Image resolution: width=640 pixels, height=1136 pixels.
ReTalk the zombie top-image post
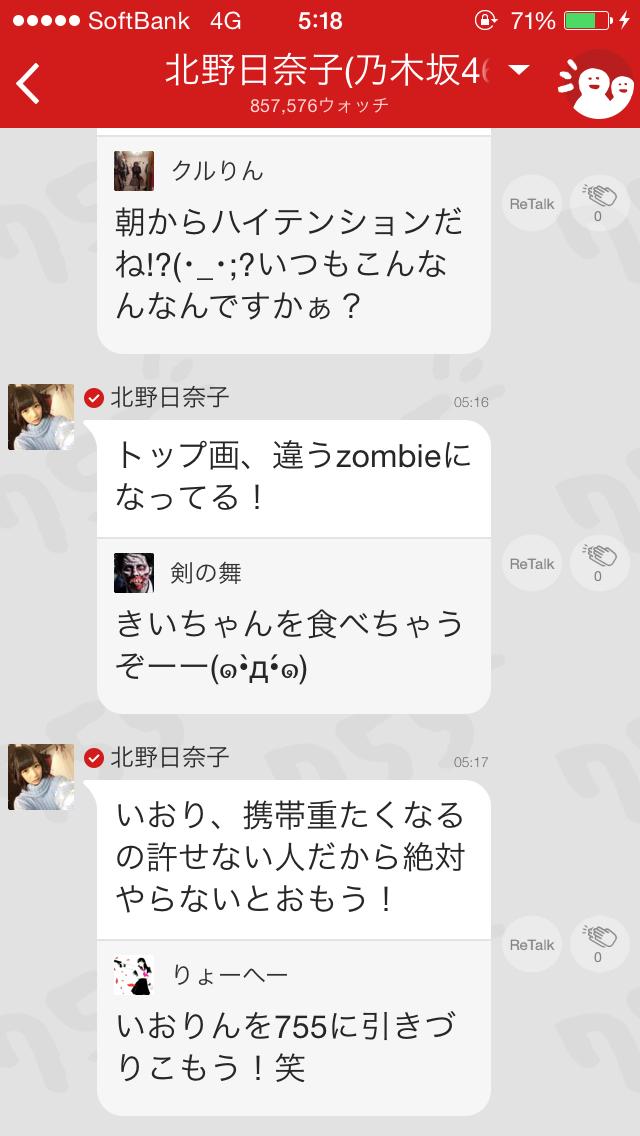point(531,564)
